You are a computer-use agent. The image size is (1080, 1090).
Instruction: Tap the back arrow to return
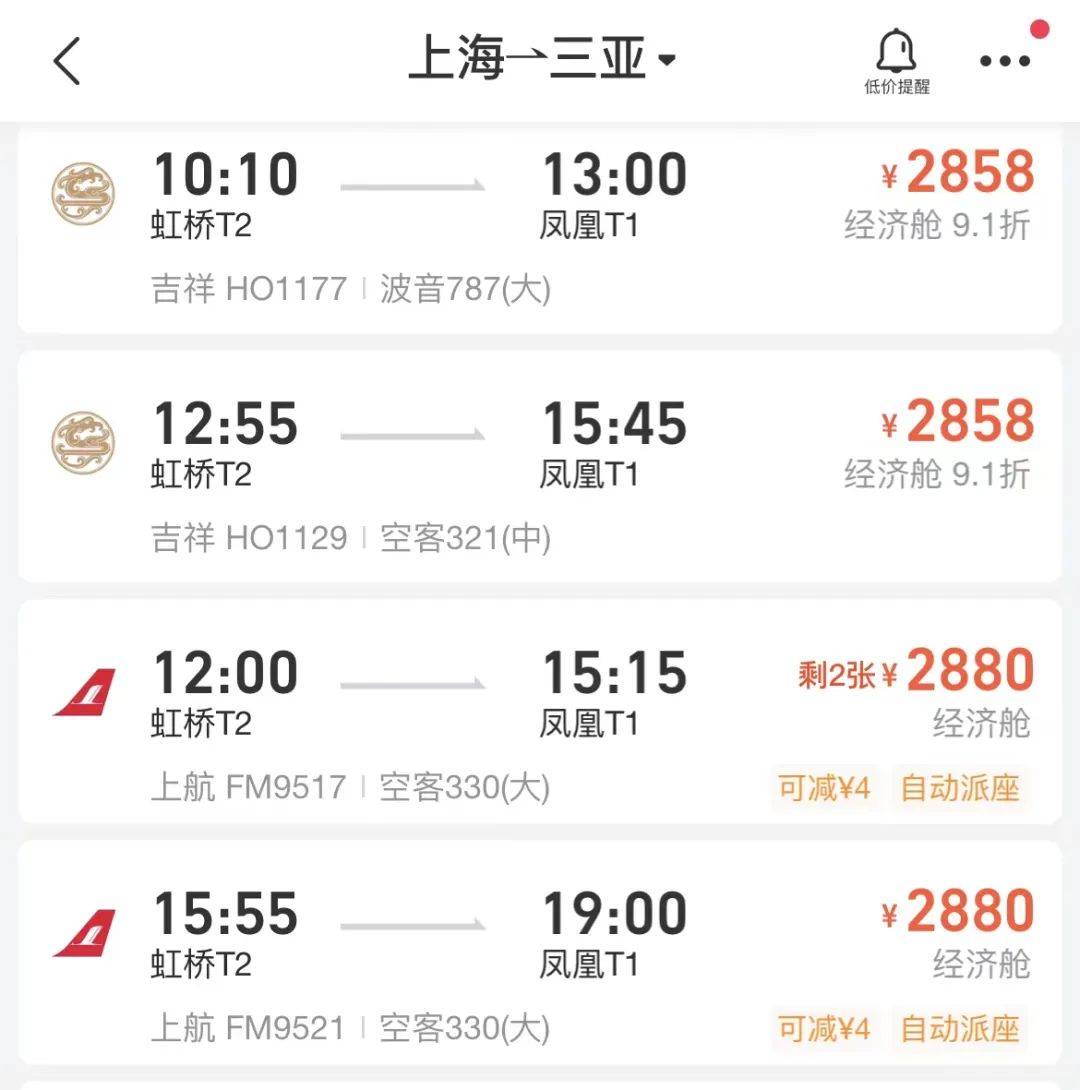tap(66, 60)
